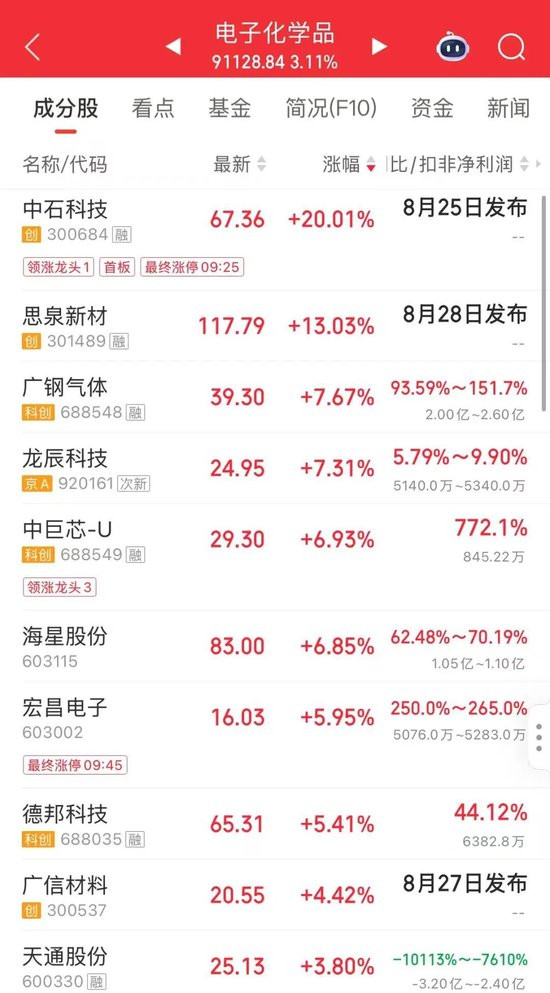Switch to the previous sector with the left triangle

pyautogui.click(x=173, y=47)
